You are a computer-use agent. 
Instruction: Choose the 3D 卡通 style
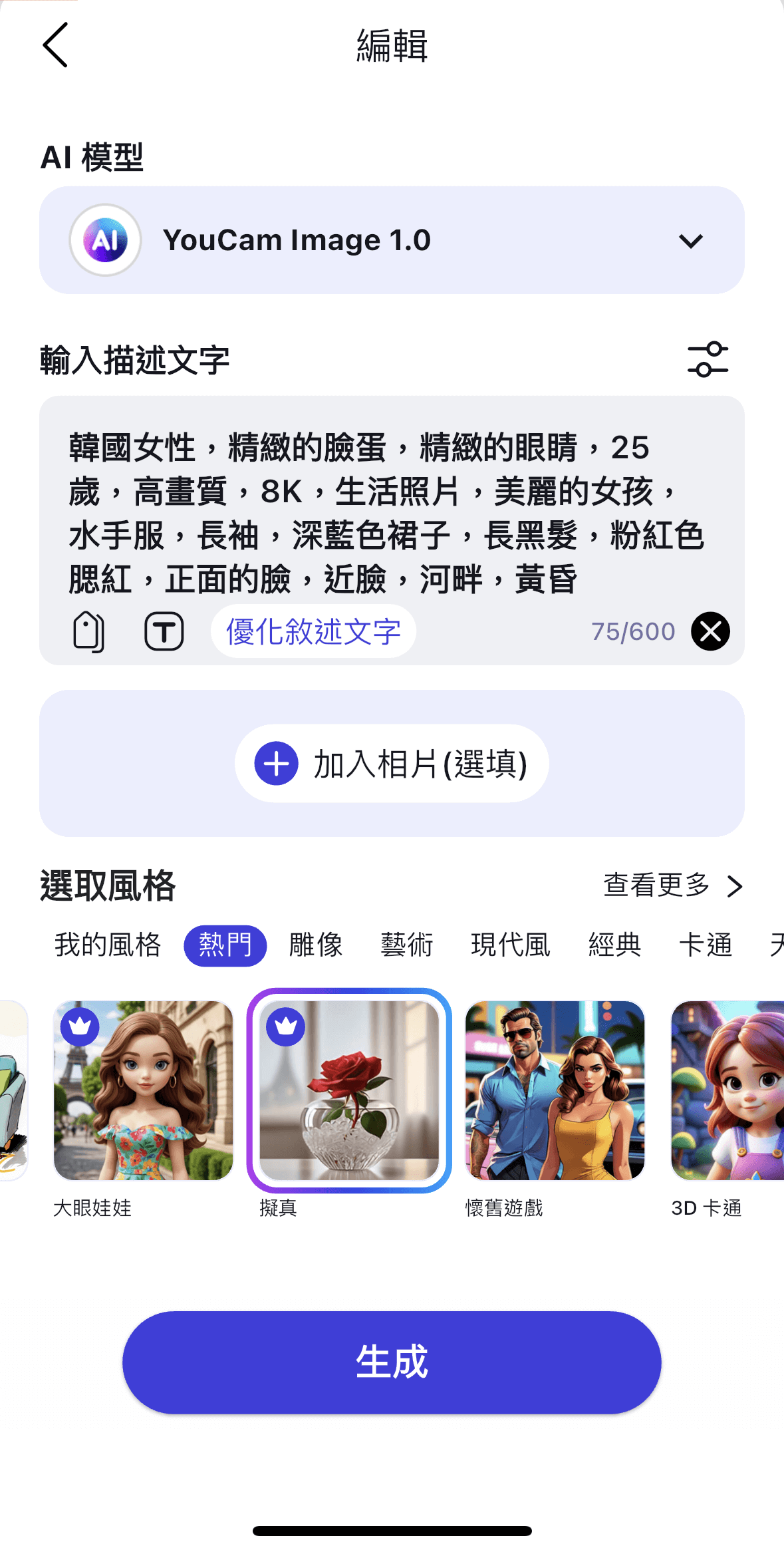(x=727, y=1091)
